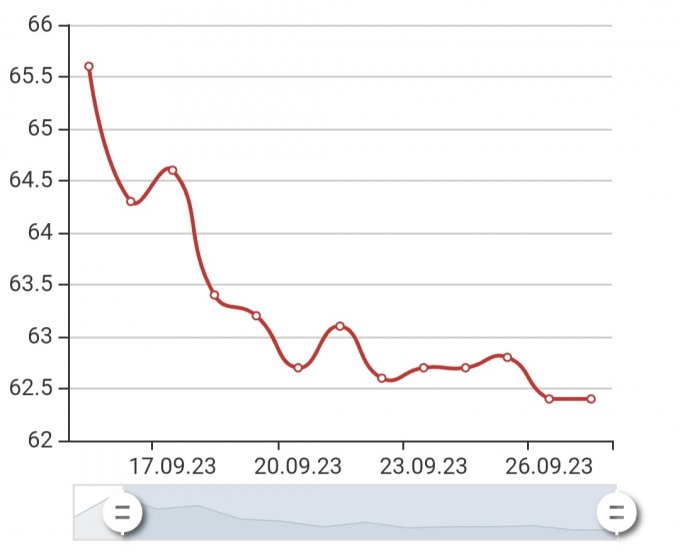The height and width of the screenshot is (555, 680).
Task: Tap the 63.1 peak data point
Action: (x=340, y=326)
